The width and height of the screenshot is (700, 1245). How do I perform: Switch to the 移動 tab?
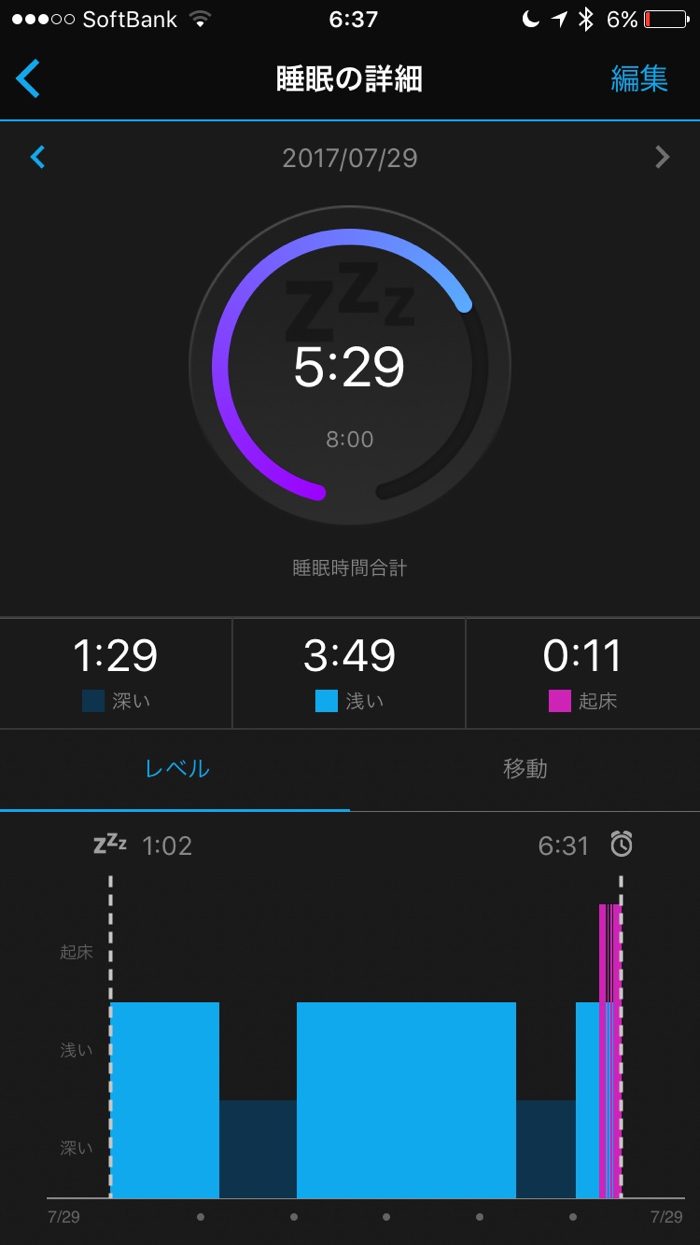coord(525,769)
